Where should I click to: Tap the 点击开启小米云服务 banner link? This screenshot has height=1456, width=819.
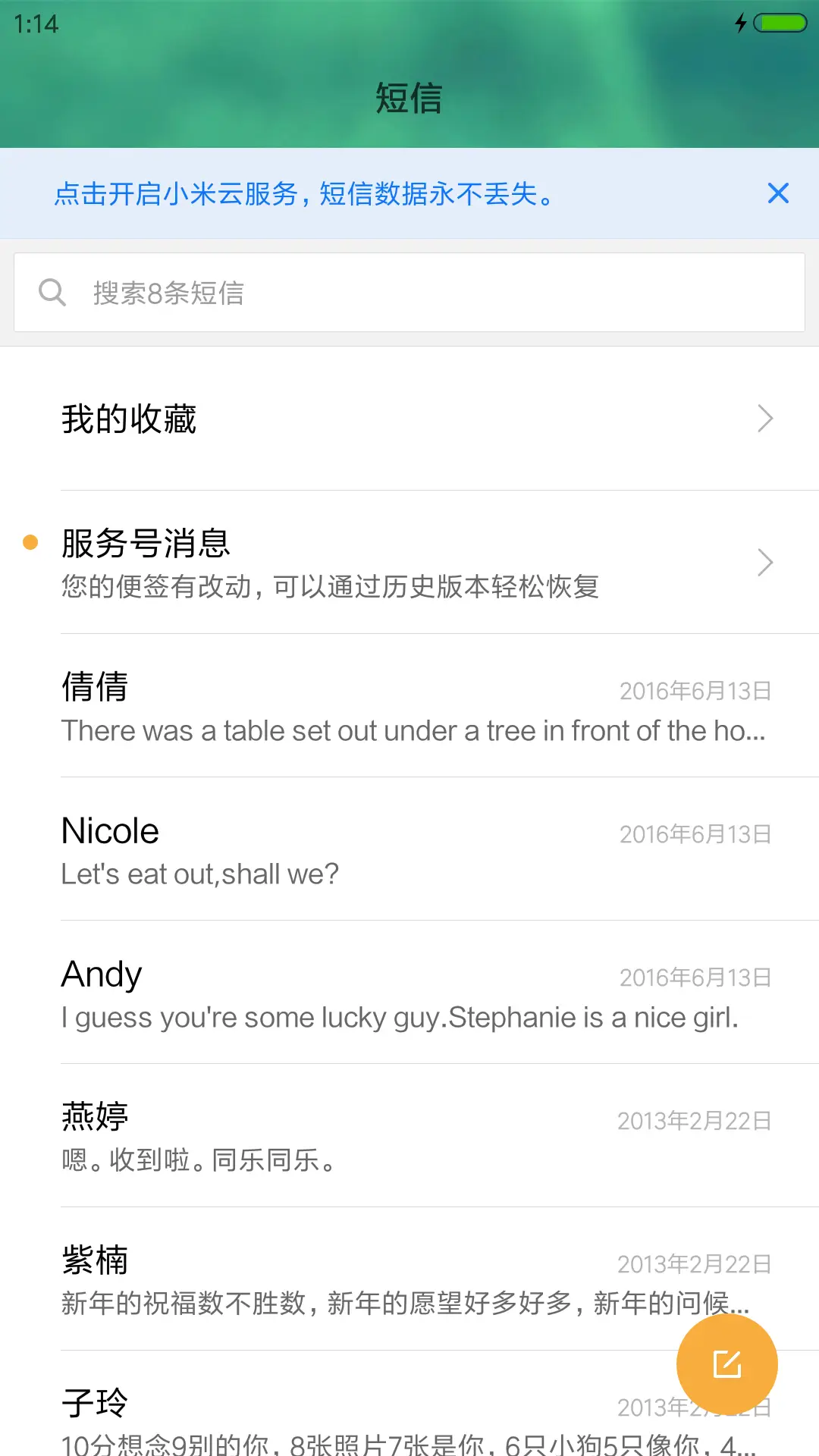pyautogui.click(x=303, y=194)
